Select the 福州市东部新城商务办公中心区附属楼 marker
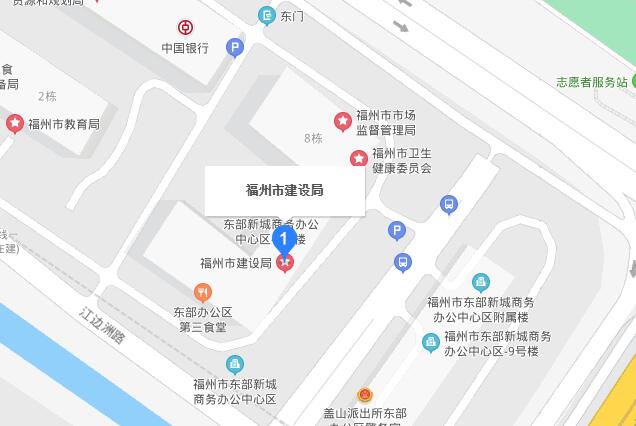The width and height of the screenshot is (636, 426). click(481, 282)
